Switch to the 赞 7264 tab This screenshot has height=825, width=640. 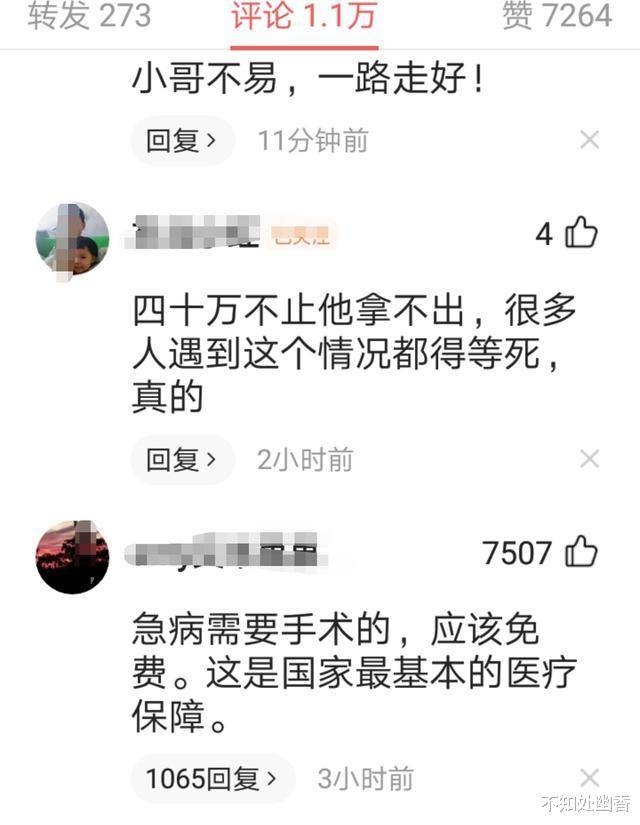tap(556, 17)
